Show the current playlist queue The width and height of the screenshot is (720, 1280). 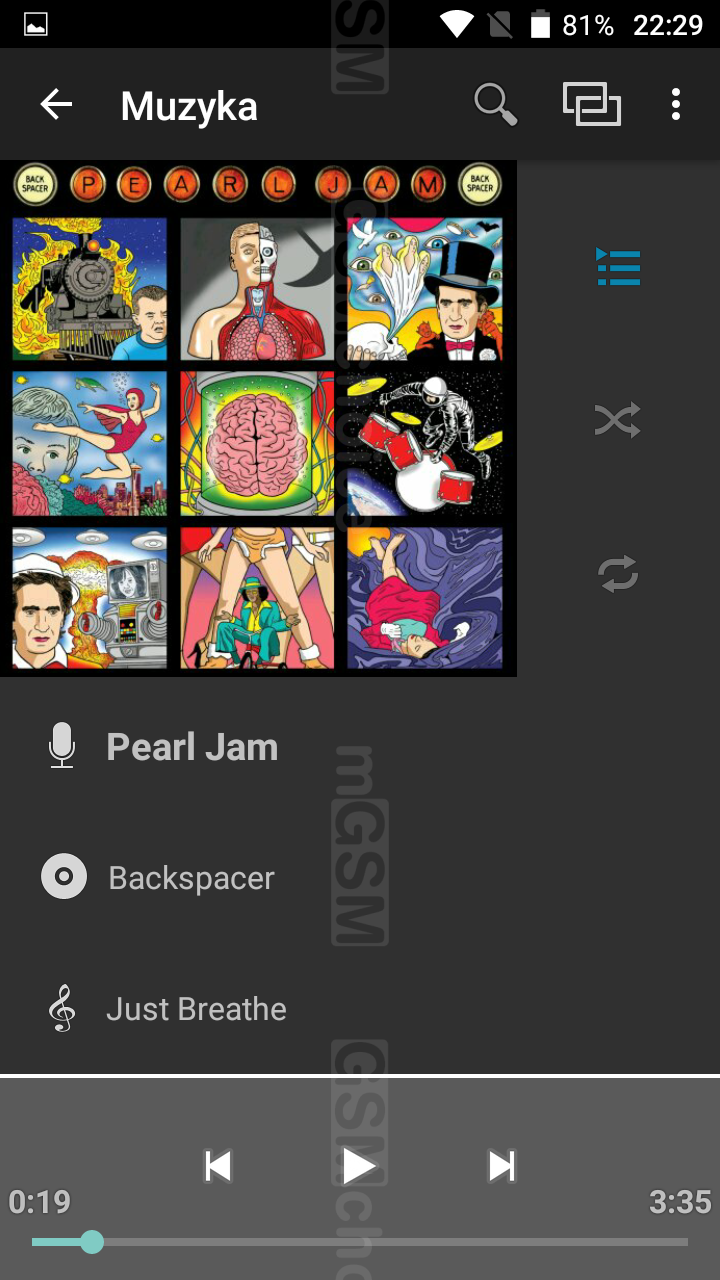tap(618, 268)
